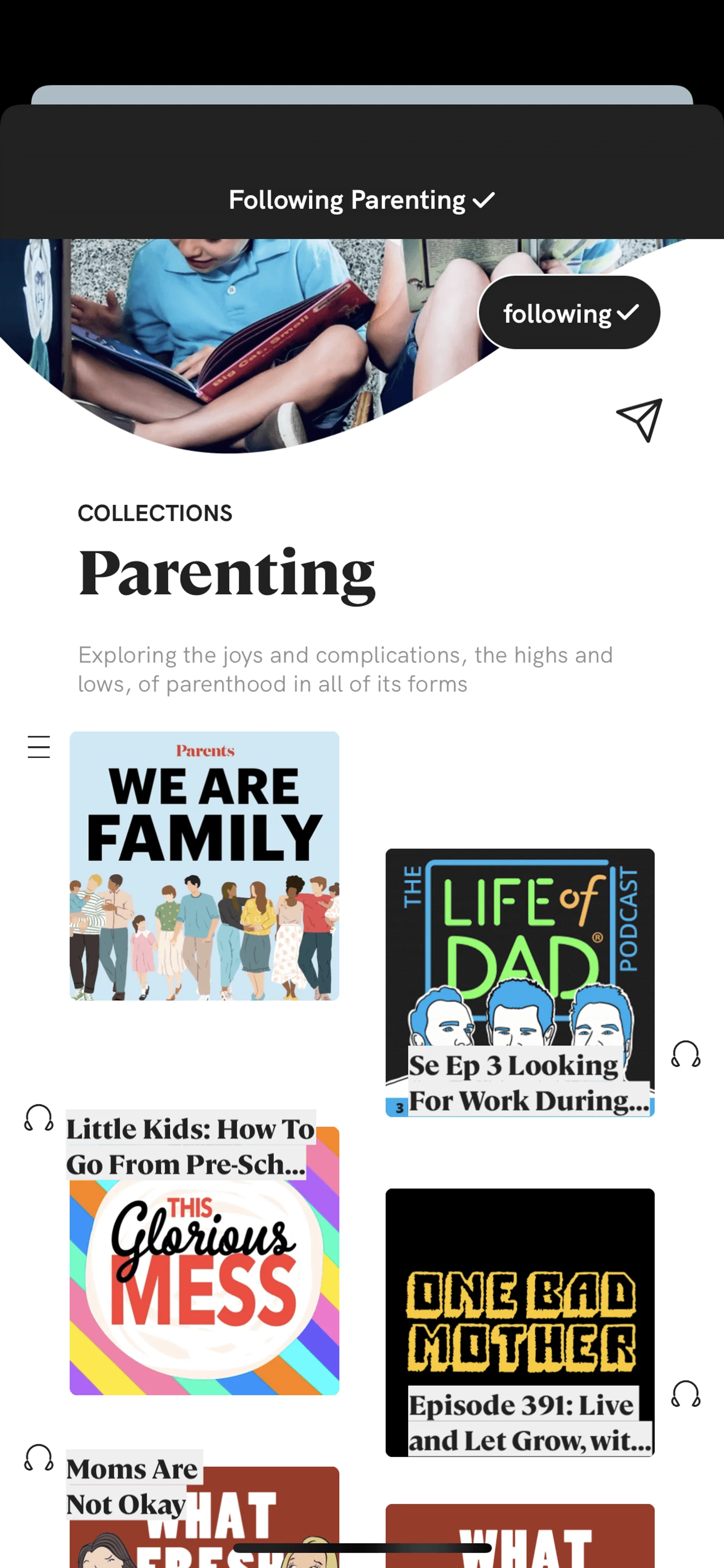Unfollow via the following button
Viewport: 724px width, 1568px height.
click(569, 313)
